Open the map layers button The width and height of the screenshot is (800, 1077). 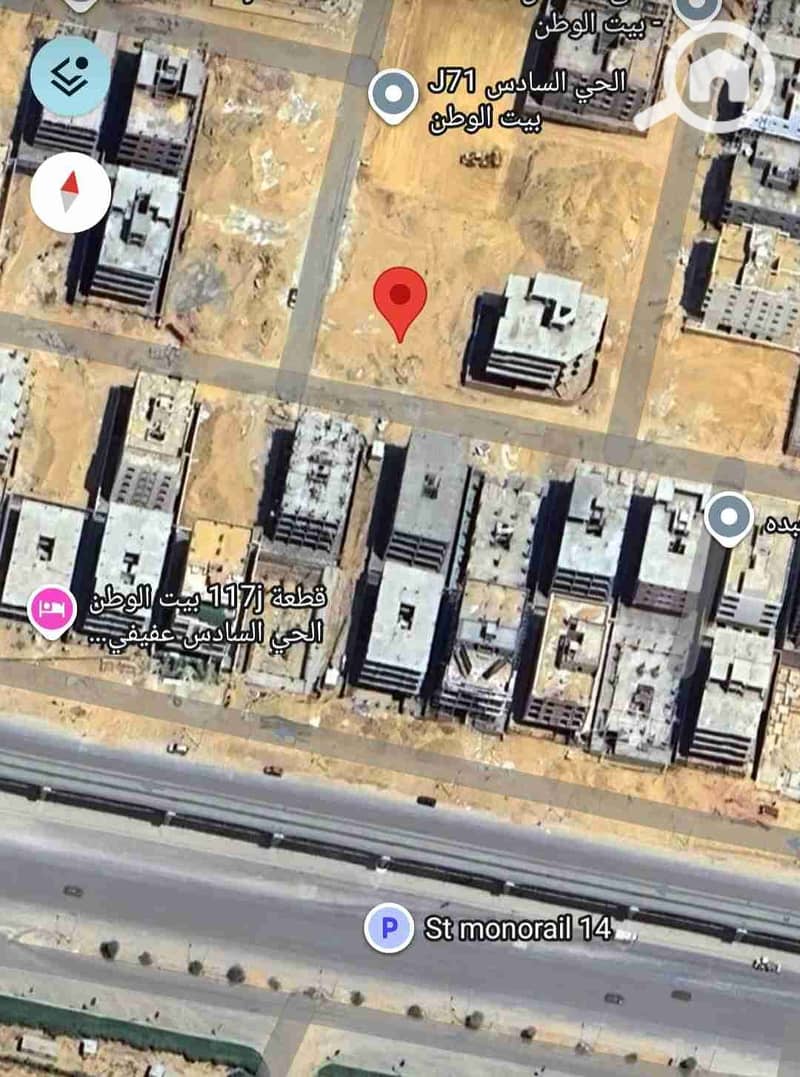(70, 76)
